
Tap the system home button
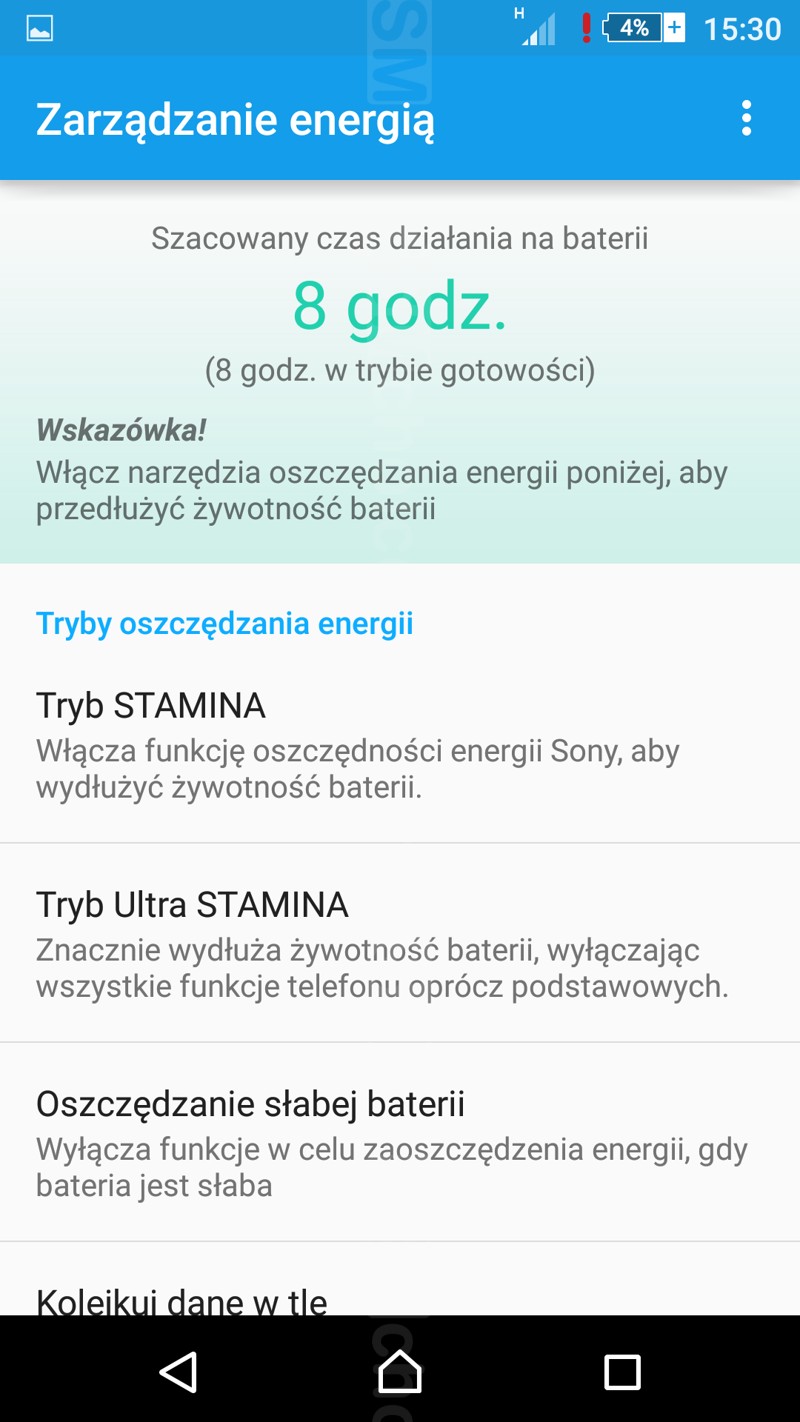[400, 1371]
